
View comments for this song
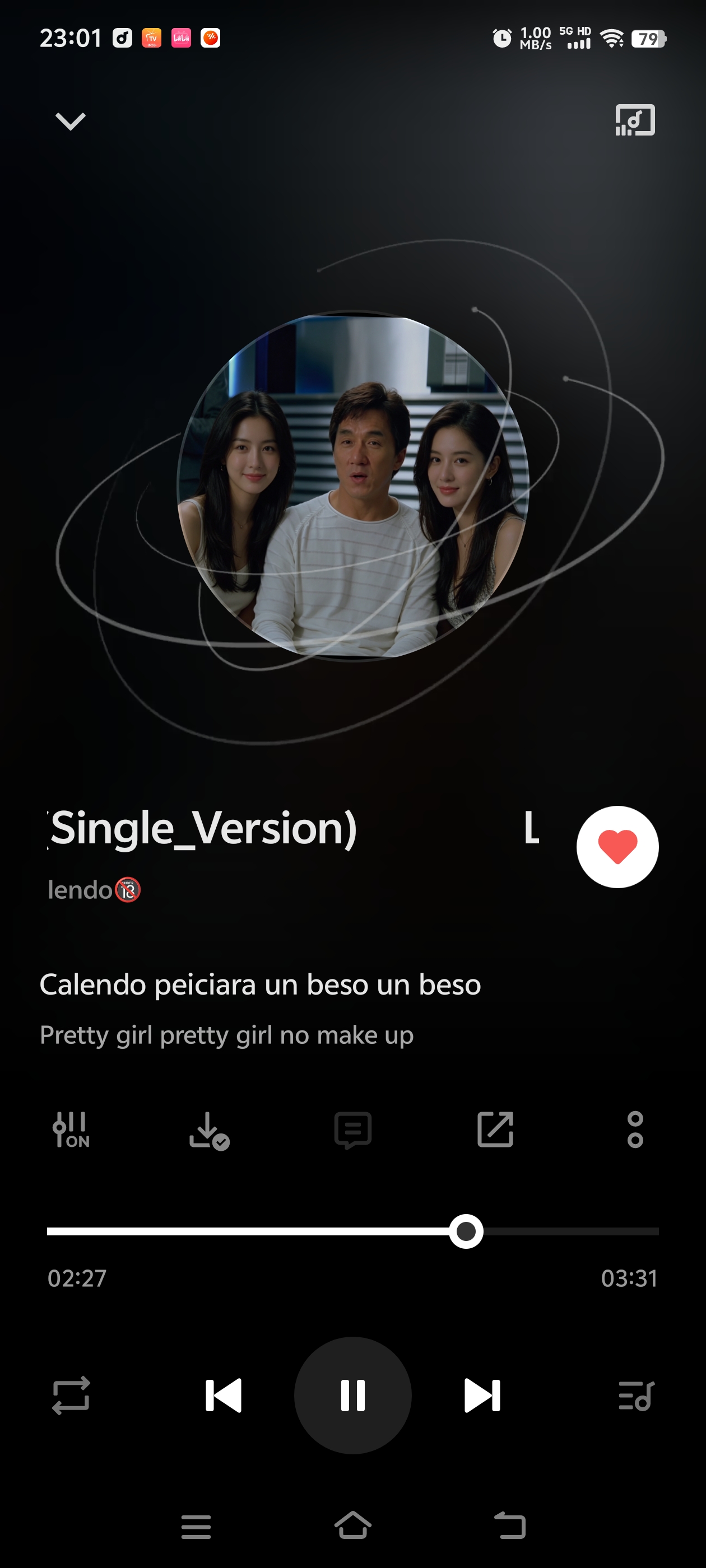[x=352, y=1130]
